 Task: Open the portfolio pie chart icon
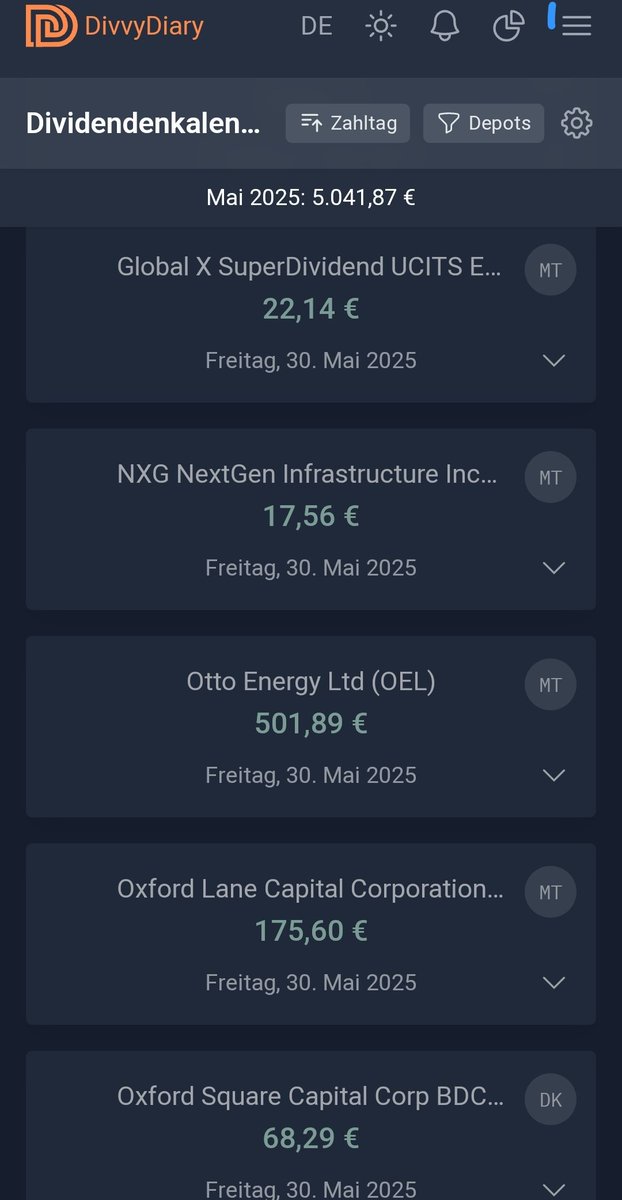tap(509, 25)
